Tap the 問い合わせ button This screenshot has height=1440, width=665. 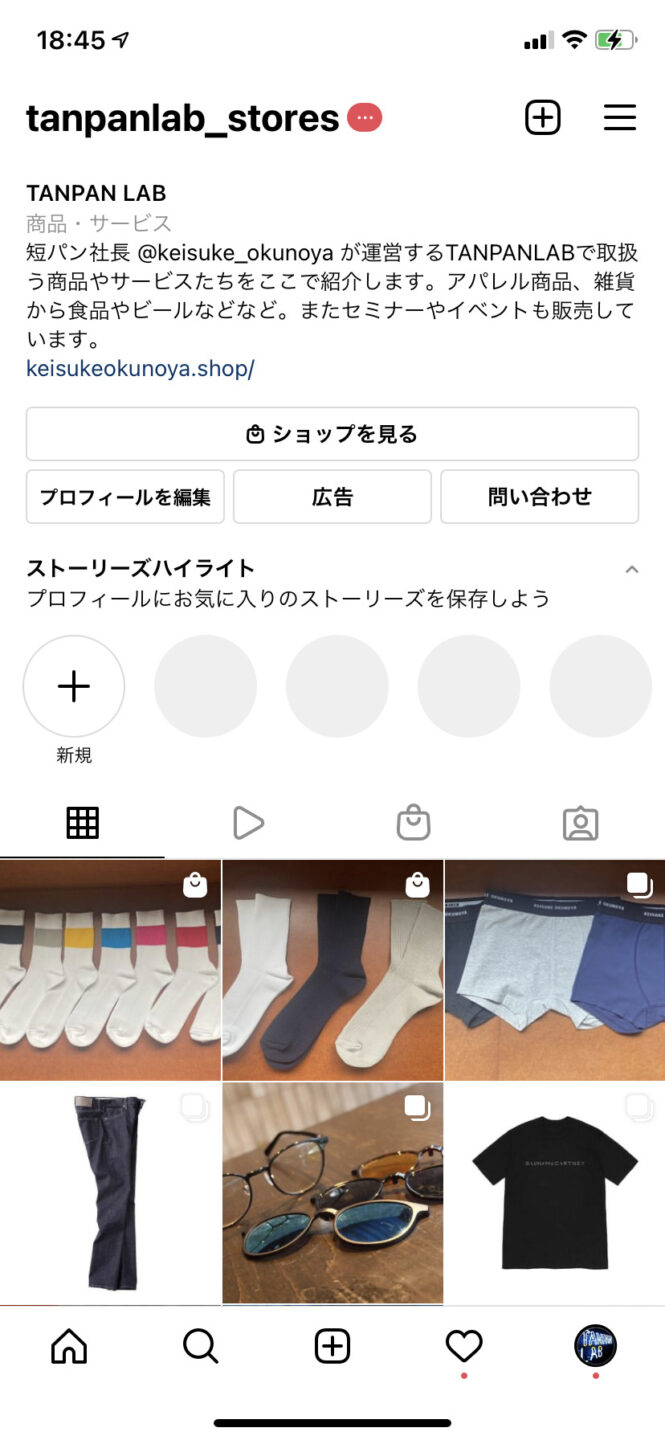click(539, 497)
